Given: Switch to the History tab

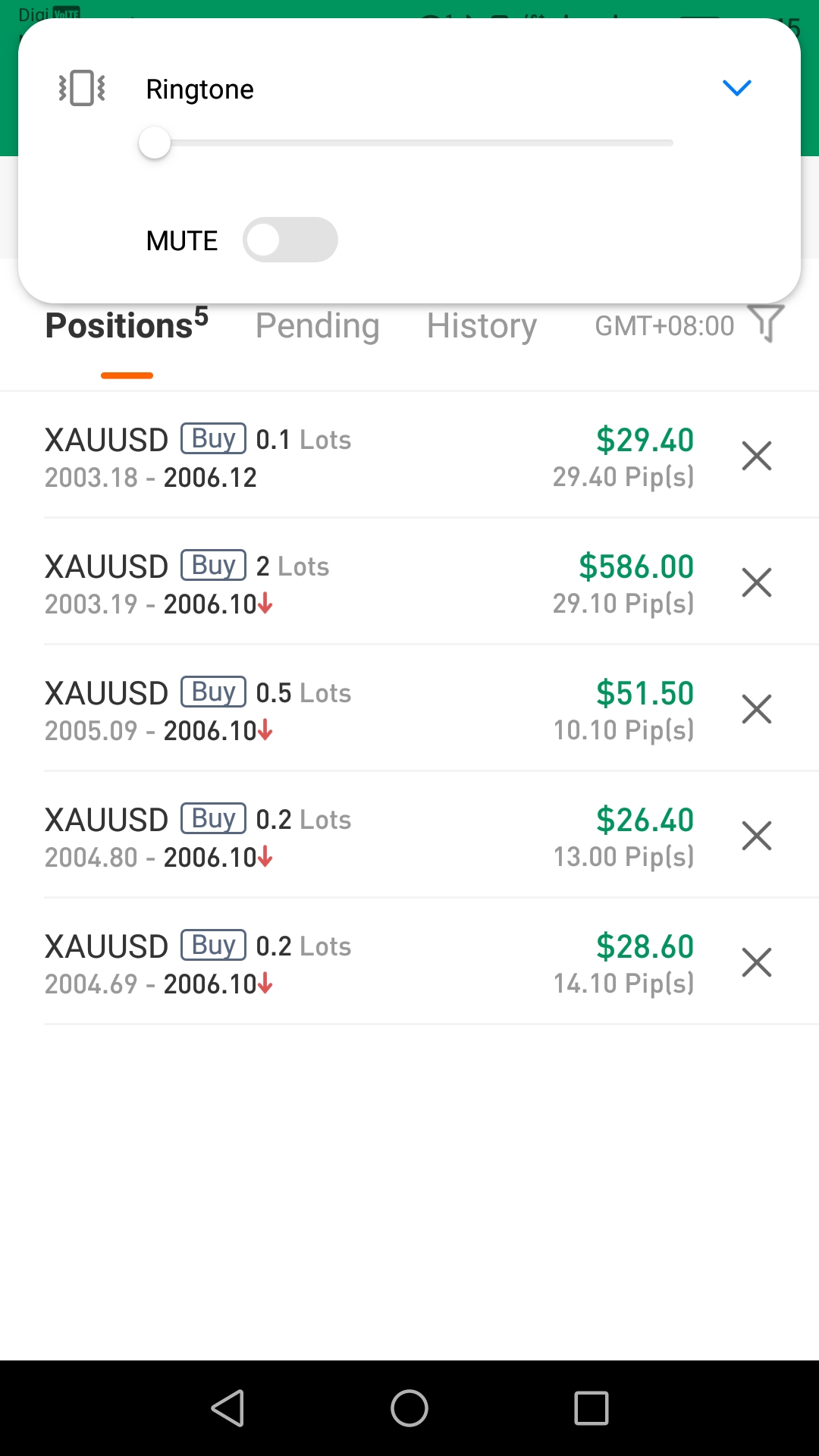Looking at the screenshot, I should pos(482,326).
